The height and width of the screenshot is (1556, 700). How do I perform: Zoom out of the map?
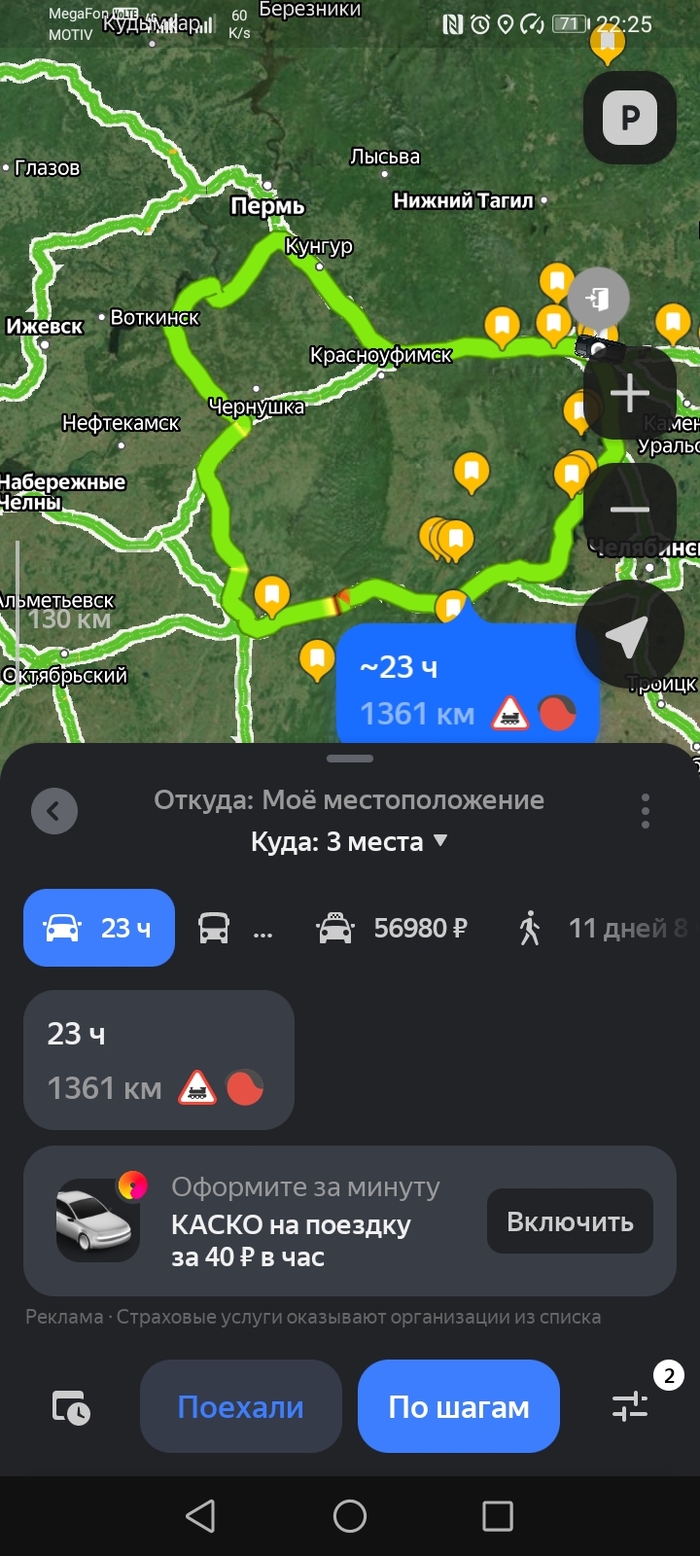point(630,509)
